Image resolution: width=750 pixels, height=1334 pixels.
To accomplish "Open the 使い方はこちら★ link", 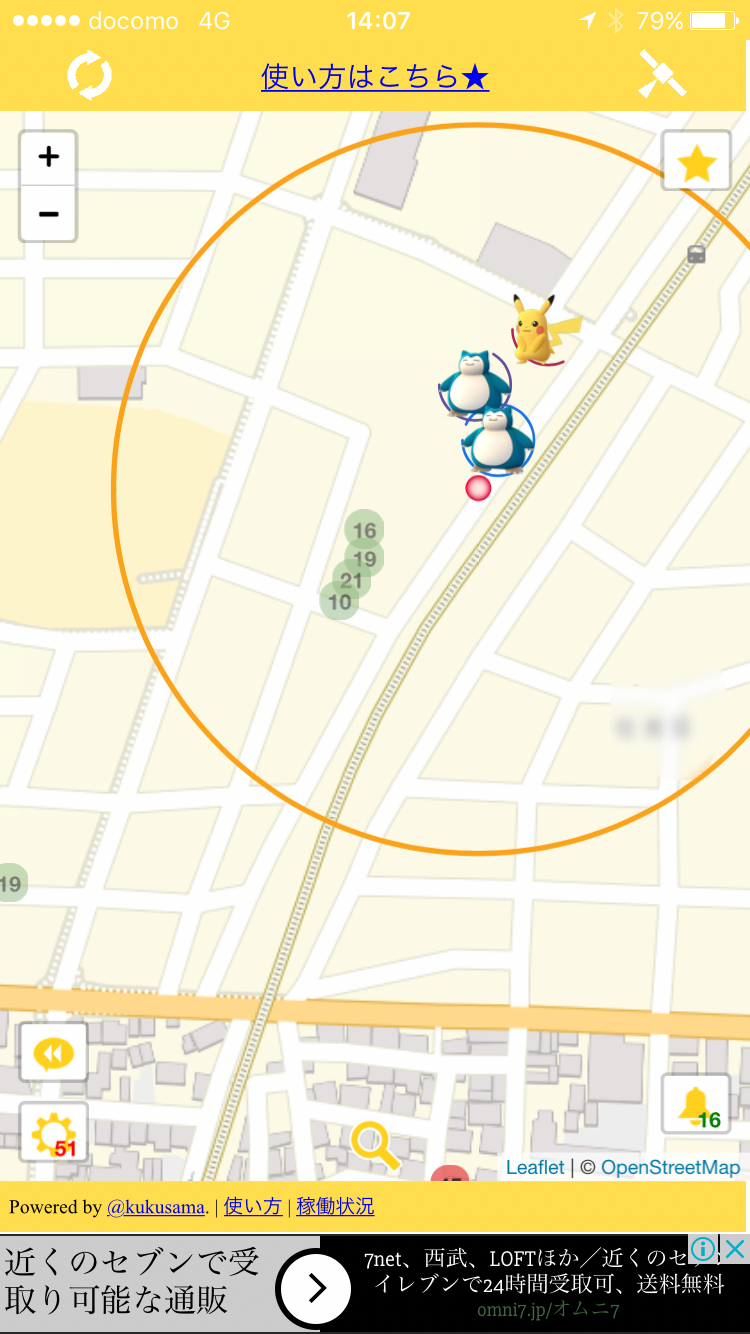I will point(375,77).
